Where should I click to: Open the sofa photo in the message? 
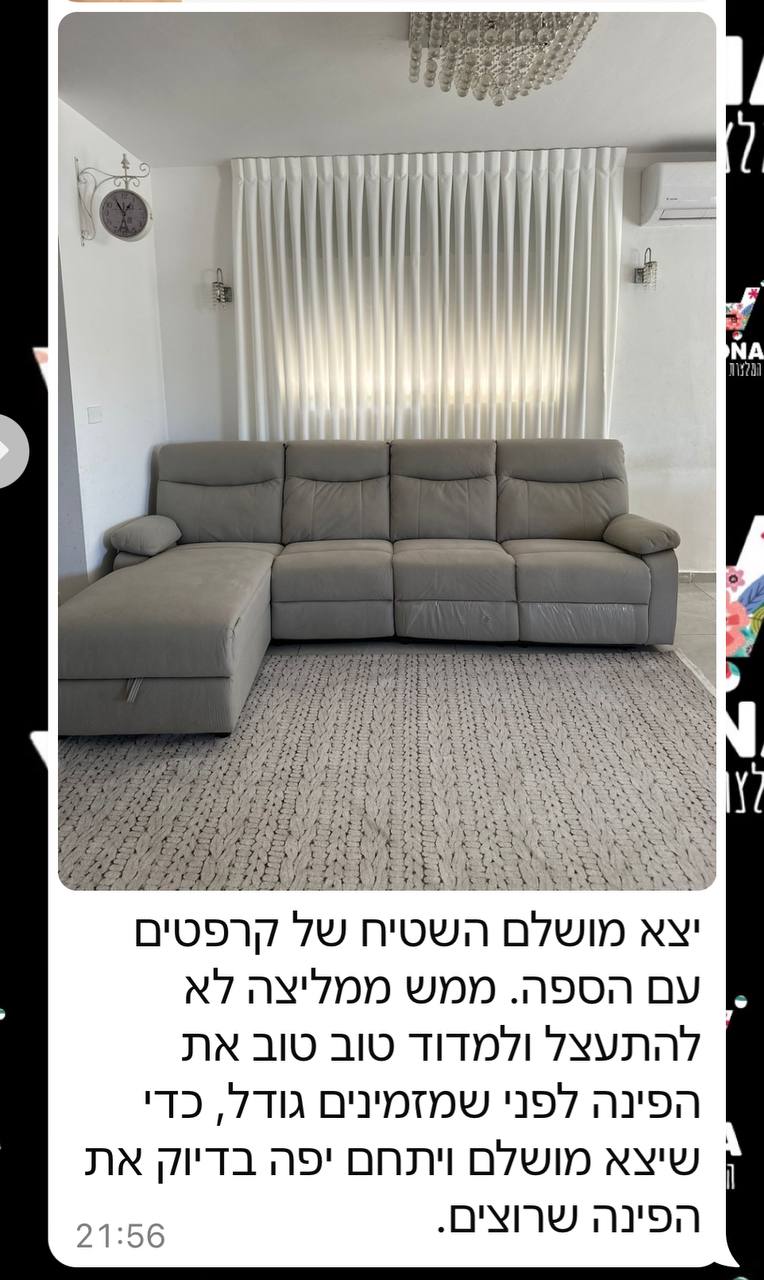[387, 450]
